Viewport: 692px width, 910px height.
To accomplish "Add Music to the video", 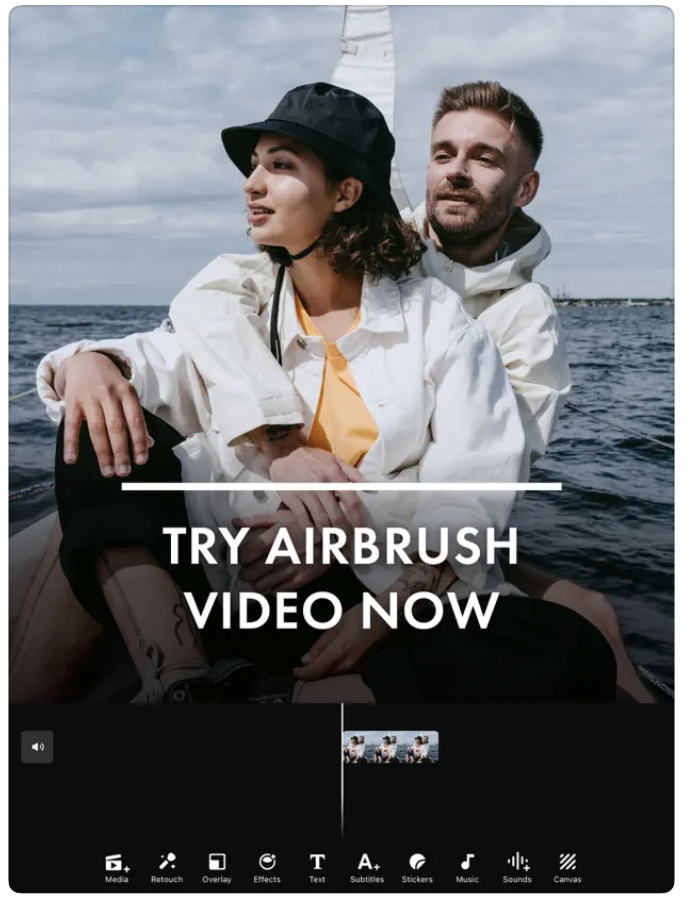I will click(x=467, y=866).
